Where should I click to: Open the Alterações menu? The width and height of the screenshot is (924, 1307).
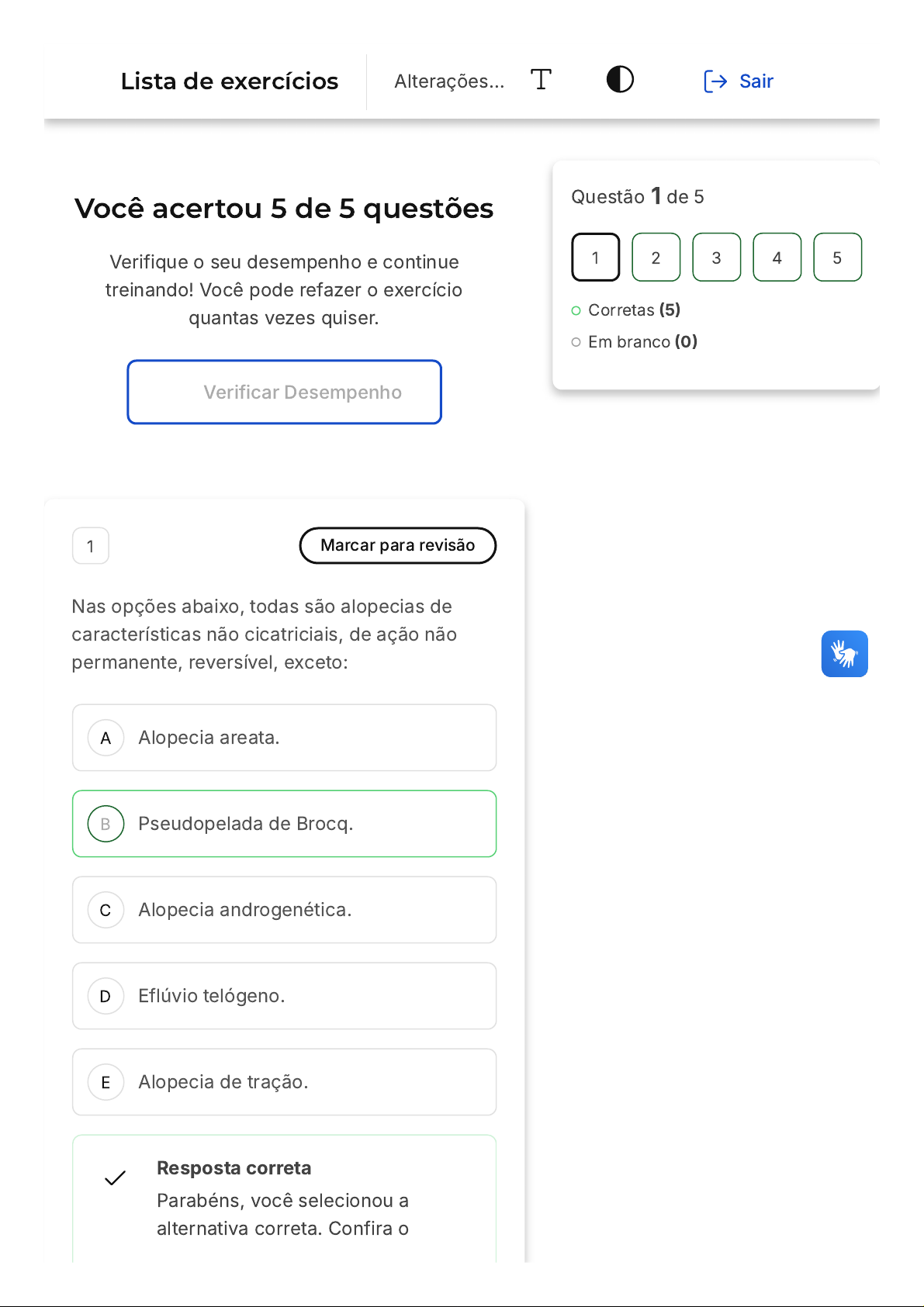click(x=449, y=81)
